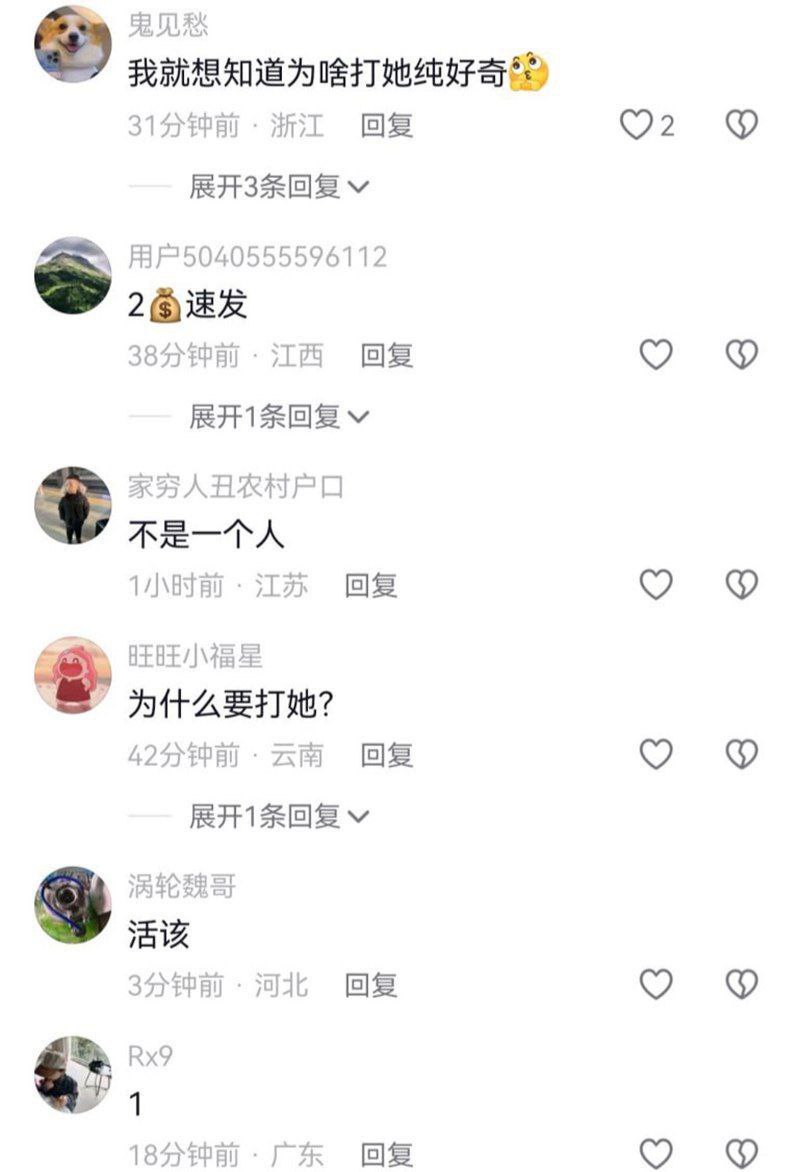This screenshot has width=800, height=1172.
Task: Dislike the comment by 涡轮魏哥
Action: coord(741,985)
